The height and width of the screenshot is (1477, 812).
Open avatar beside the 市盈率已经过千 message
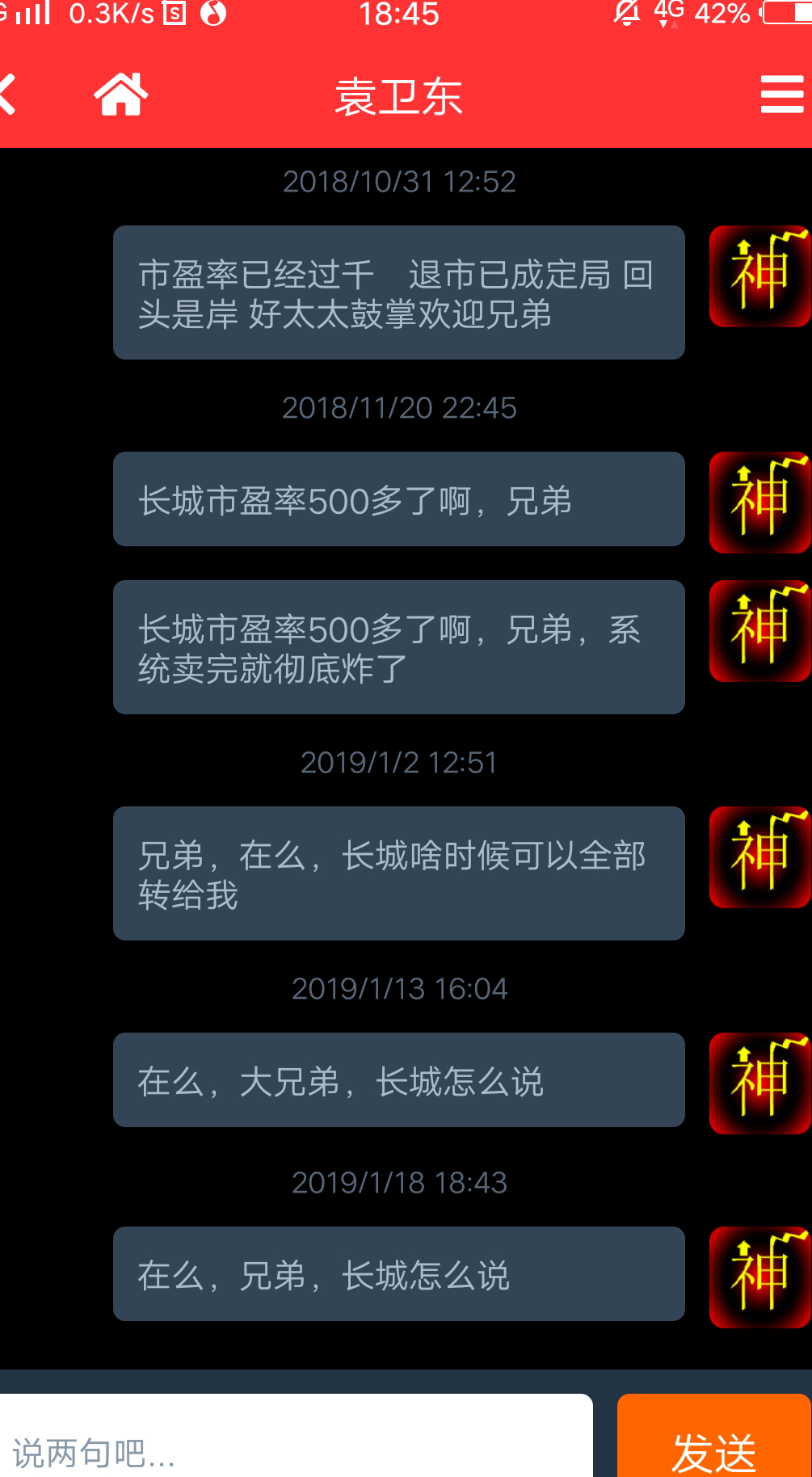759,276
